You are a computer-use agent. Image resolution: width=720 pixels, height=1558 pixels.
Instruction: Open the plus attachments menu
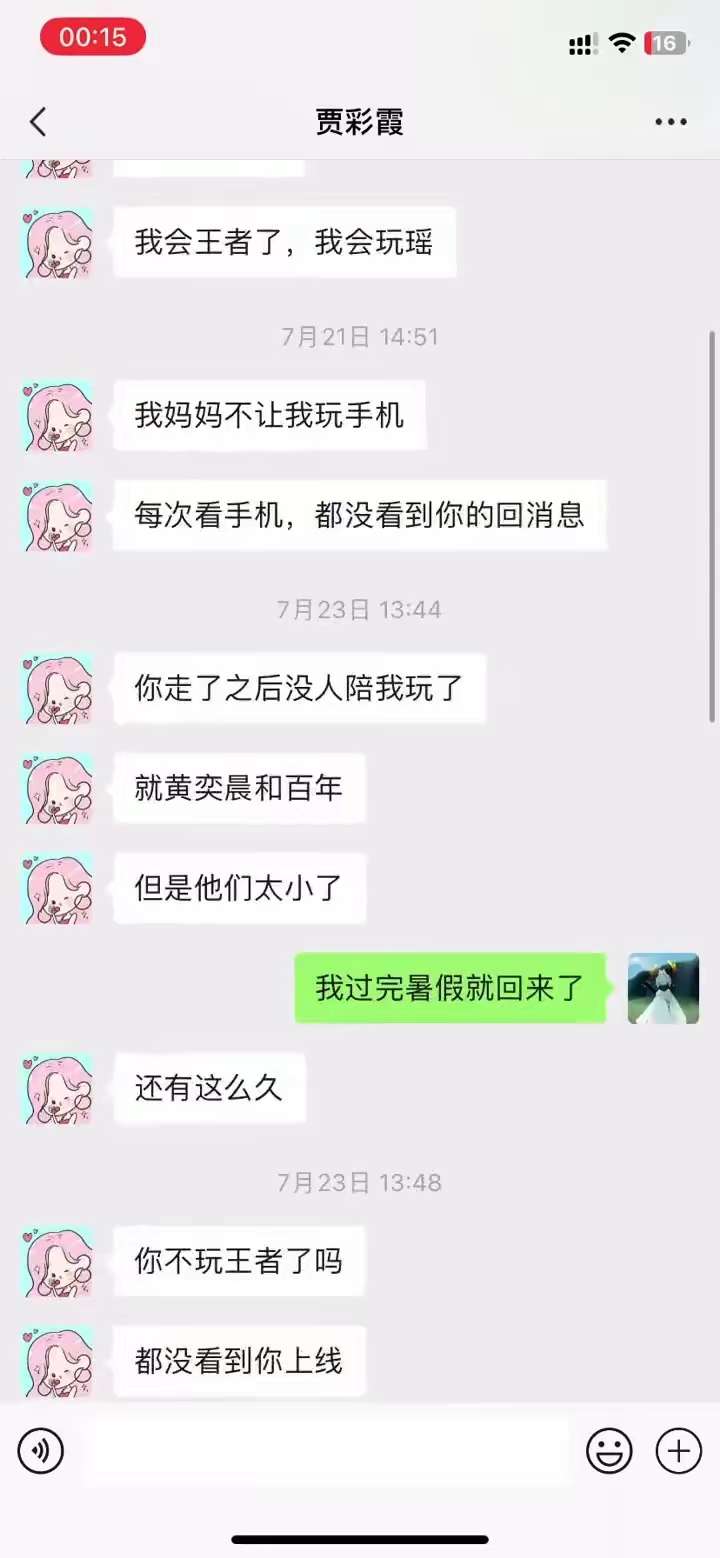point(679,1451)
